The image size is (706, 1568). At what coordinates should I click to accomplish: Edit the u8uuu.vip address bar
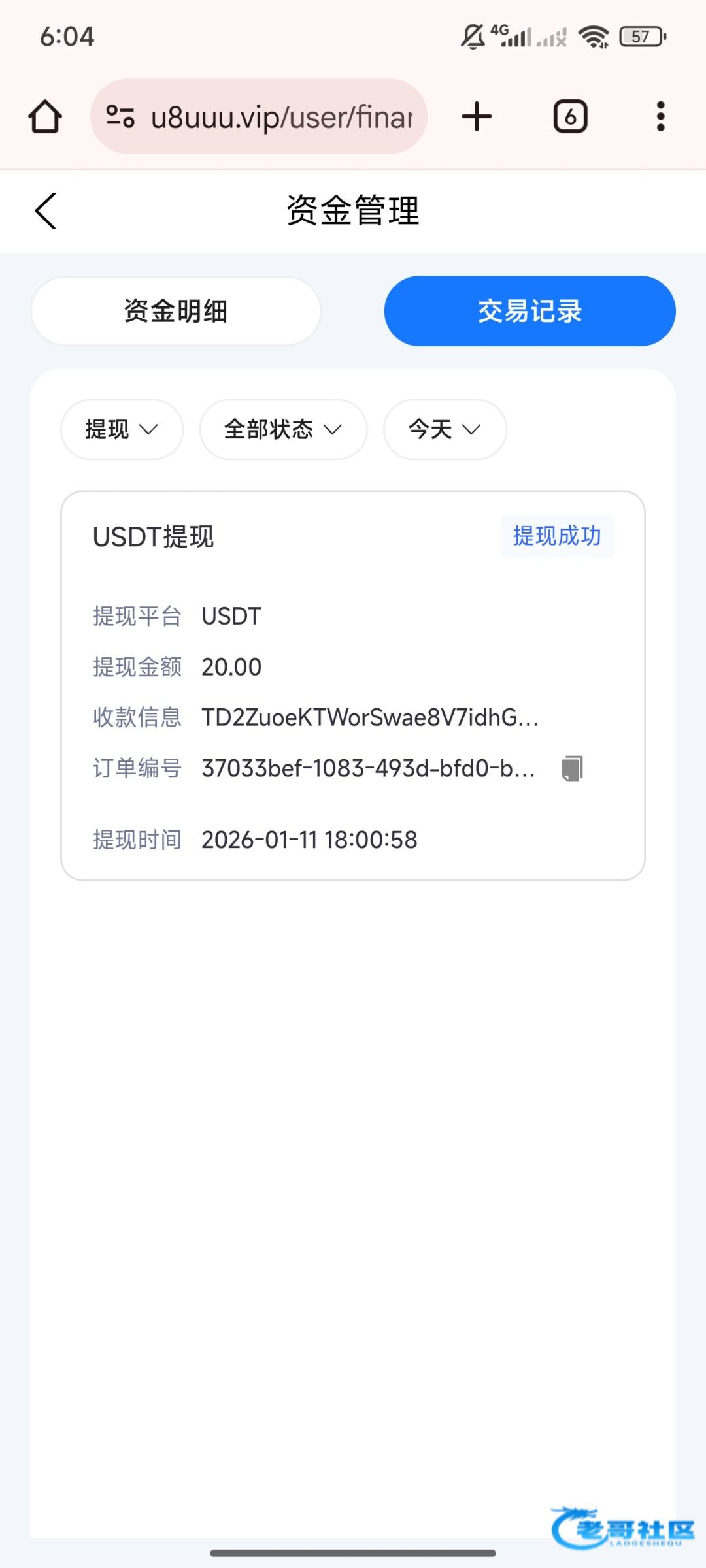click(281, 117)
